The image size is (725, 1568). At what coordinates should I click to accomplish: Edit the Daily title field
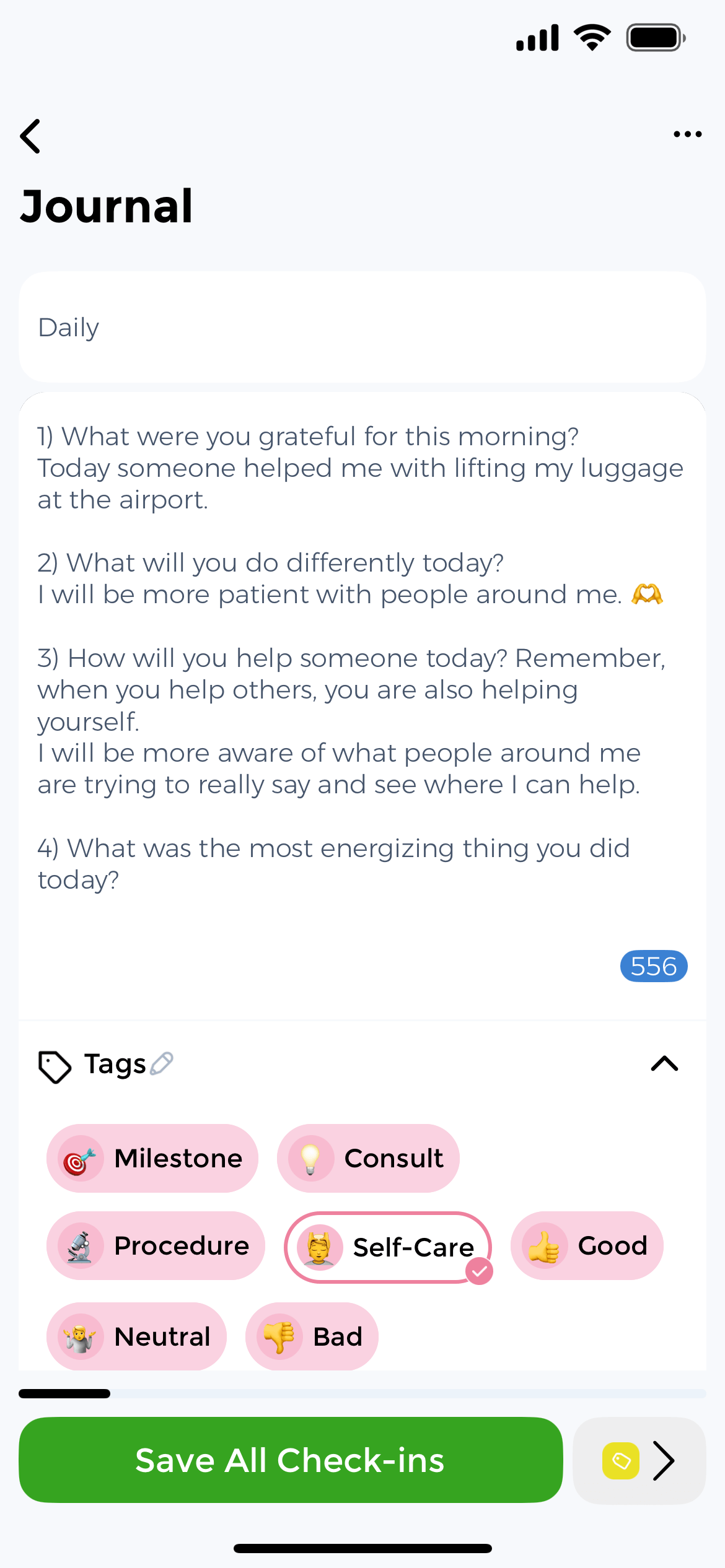point(362,327)
